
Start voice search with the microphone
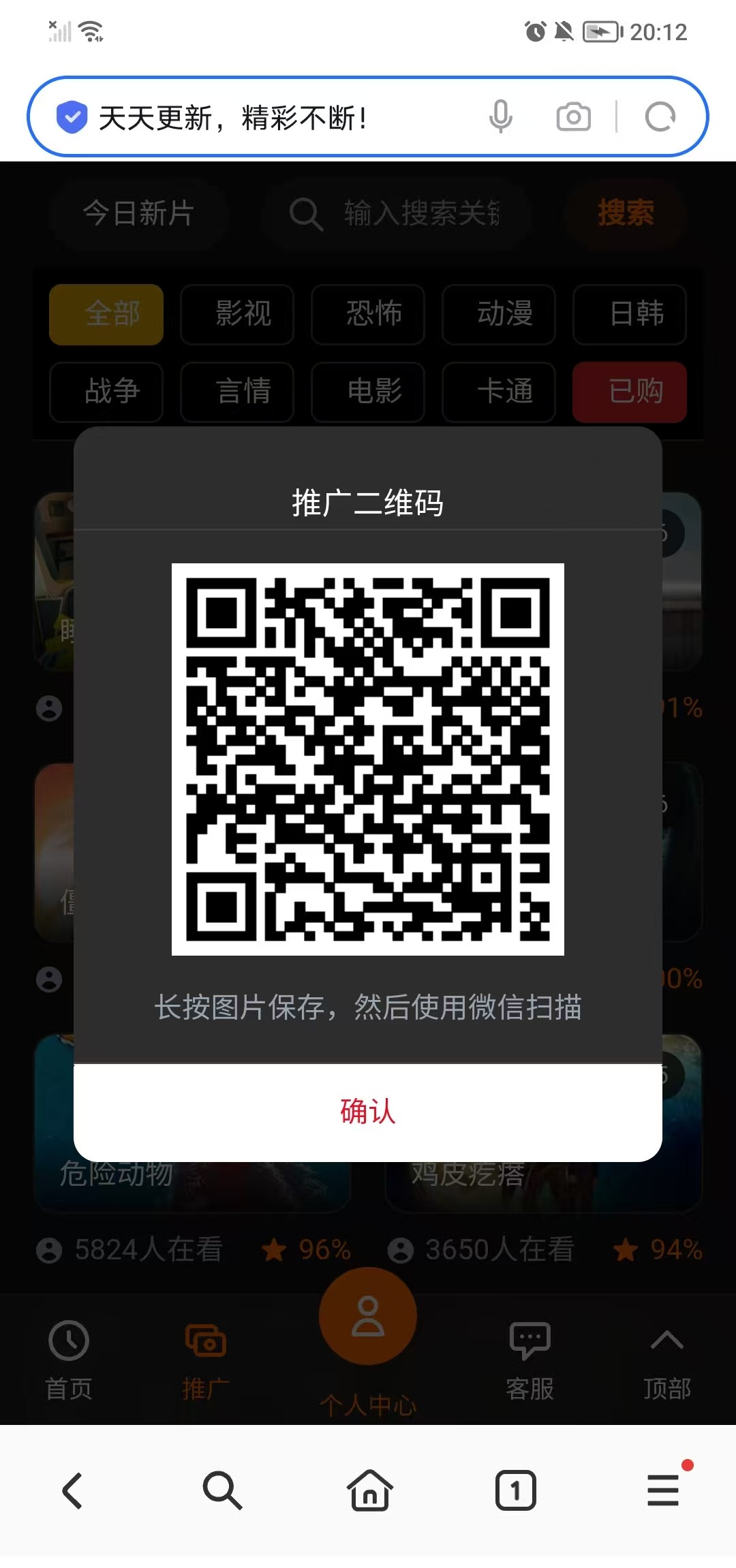[501, 116]
